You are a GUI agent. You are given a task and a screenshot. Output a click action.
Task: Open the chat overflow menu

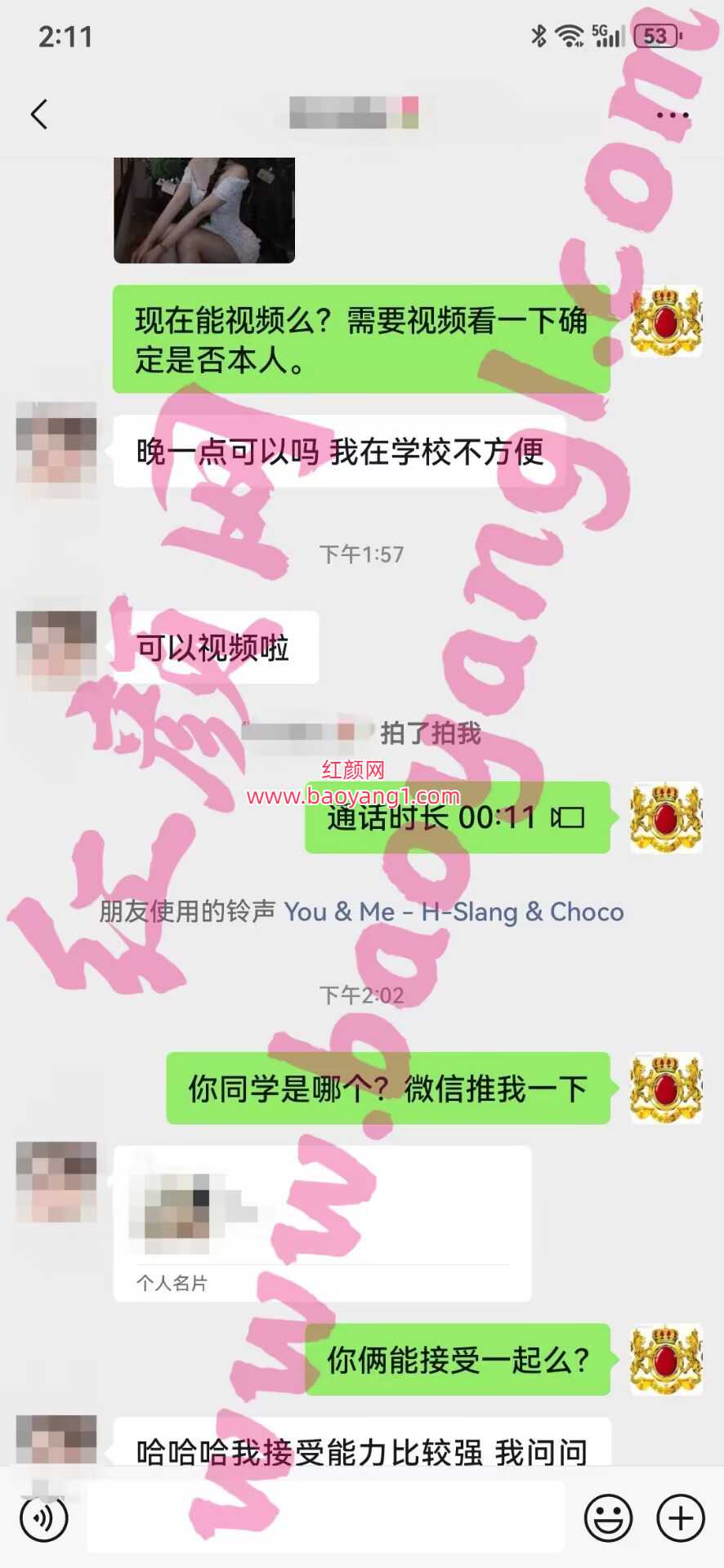(672, 115)
